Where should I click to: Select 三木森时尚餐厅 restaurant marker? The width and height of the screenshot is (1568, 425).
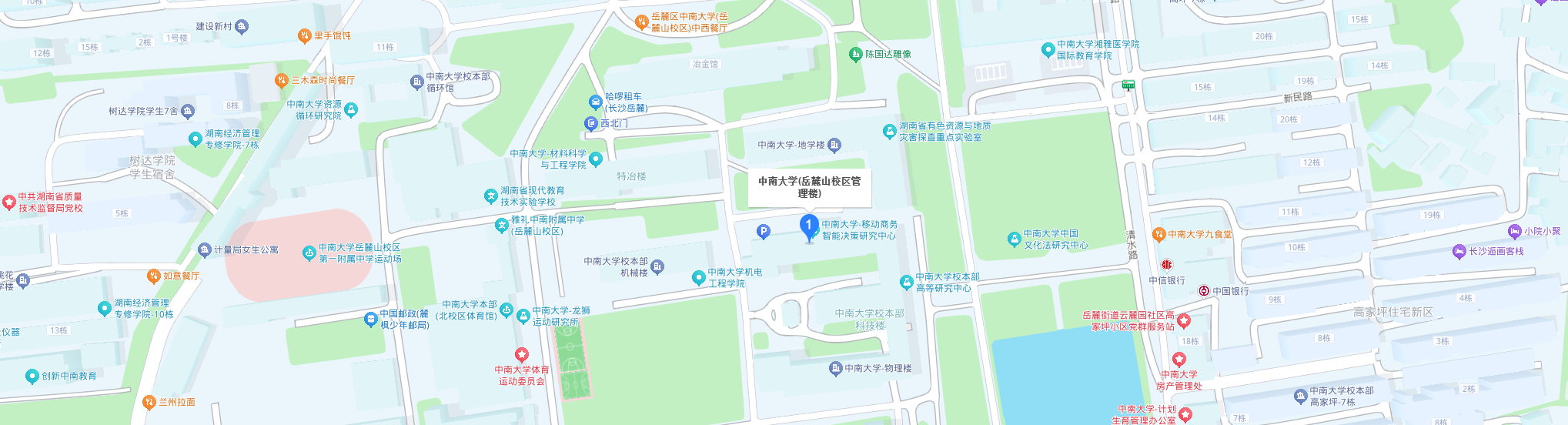click(x=282, y=80)
